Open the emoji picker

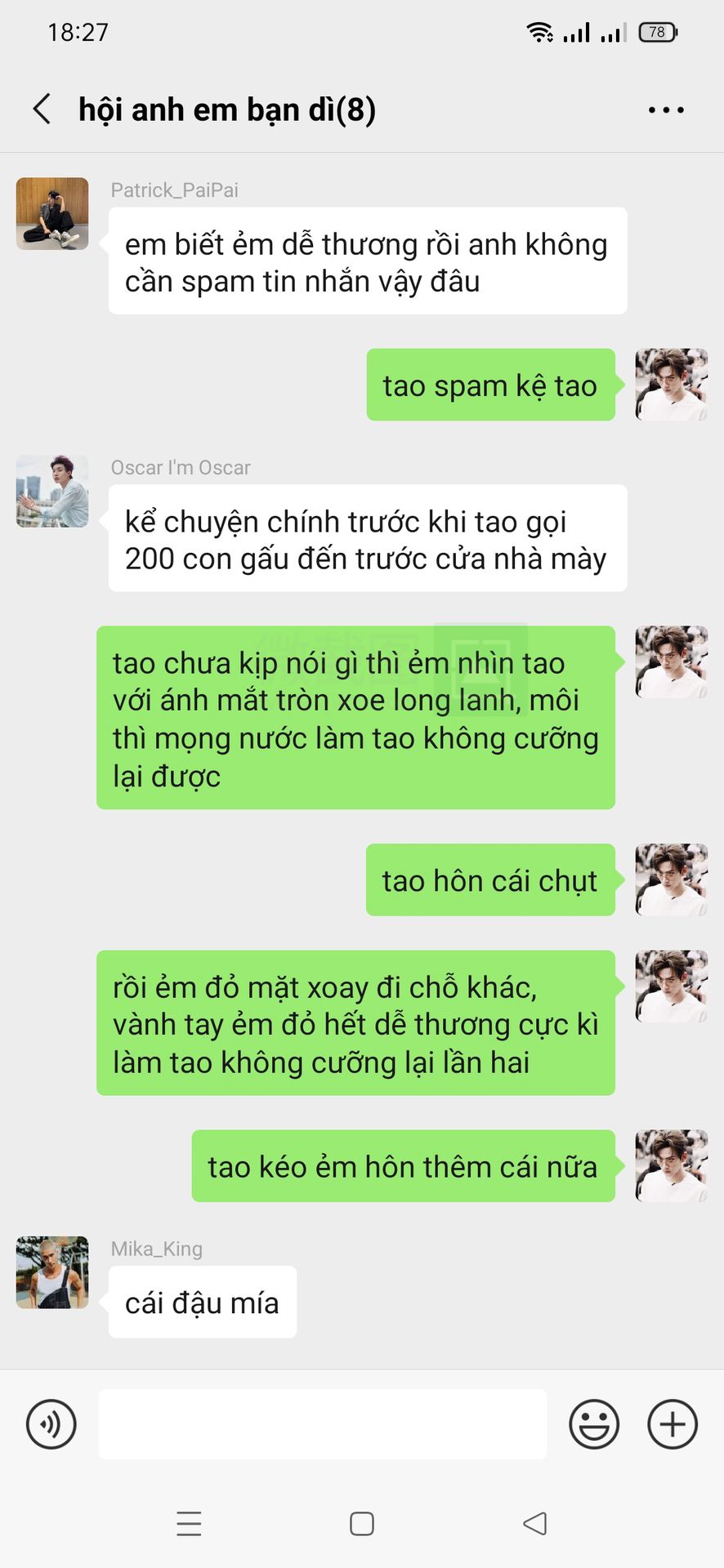[x=594, y=1424]
